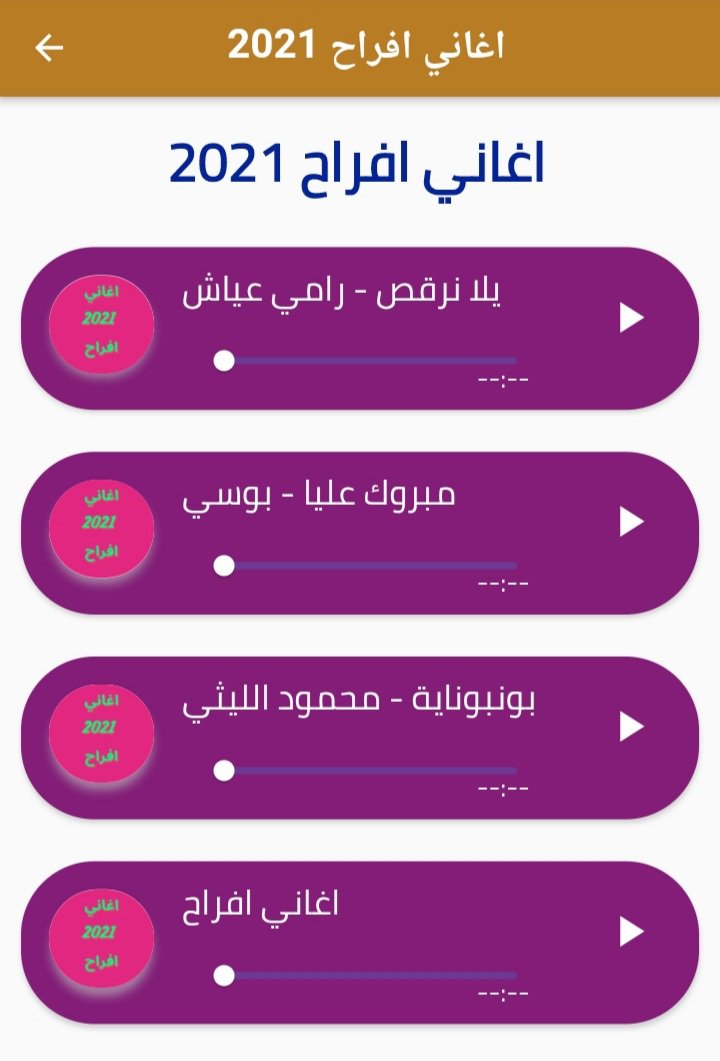Play مبروك عليا - بوسي
The image size is (720, 1061).
pos(631,522)
